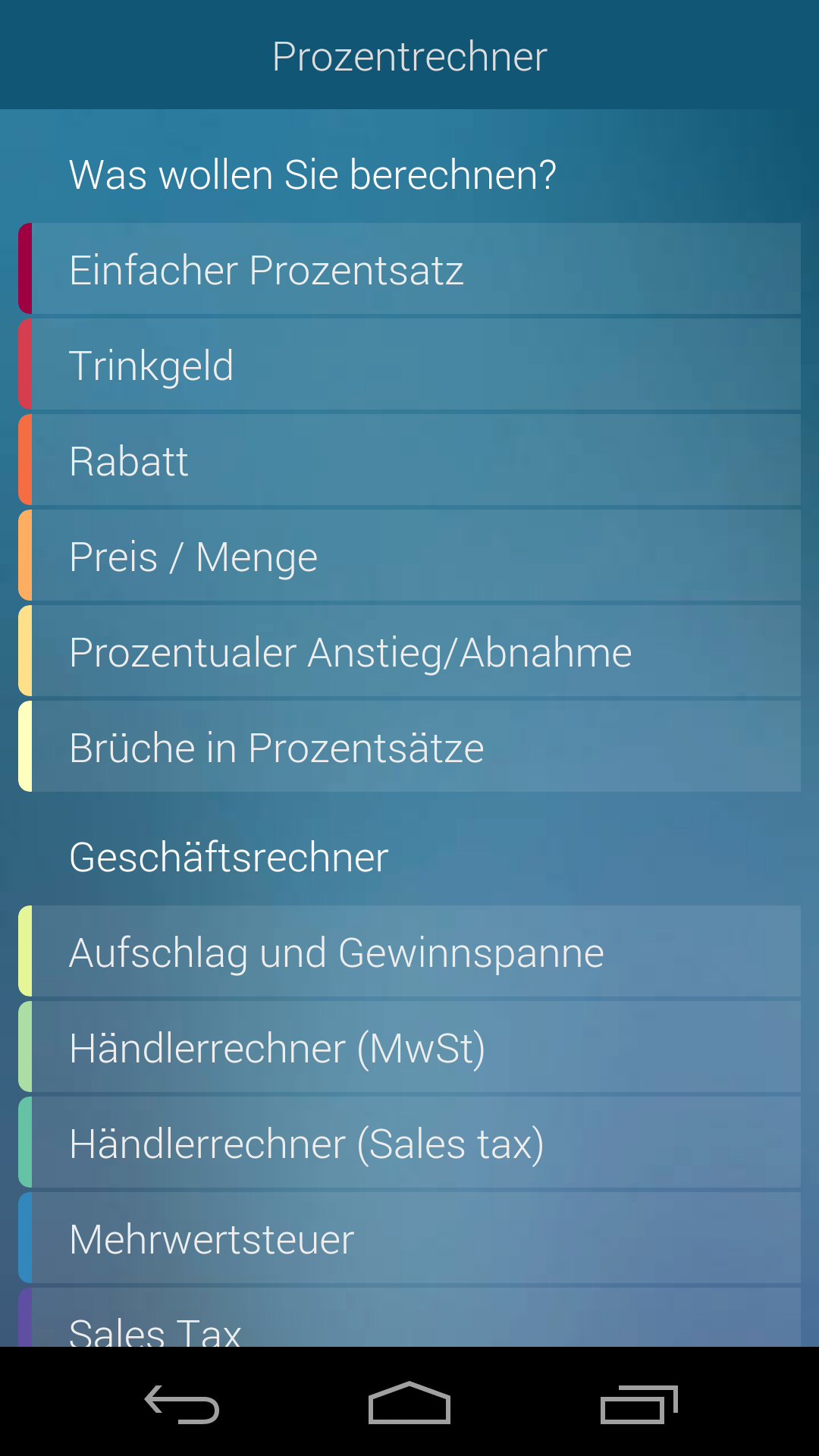The width and height of the screenshot is (819, 1456).
Task: Open Aufschlag und Gewinnspanne
Action: pyautogui.click(x=409, y=952)
